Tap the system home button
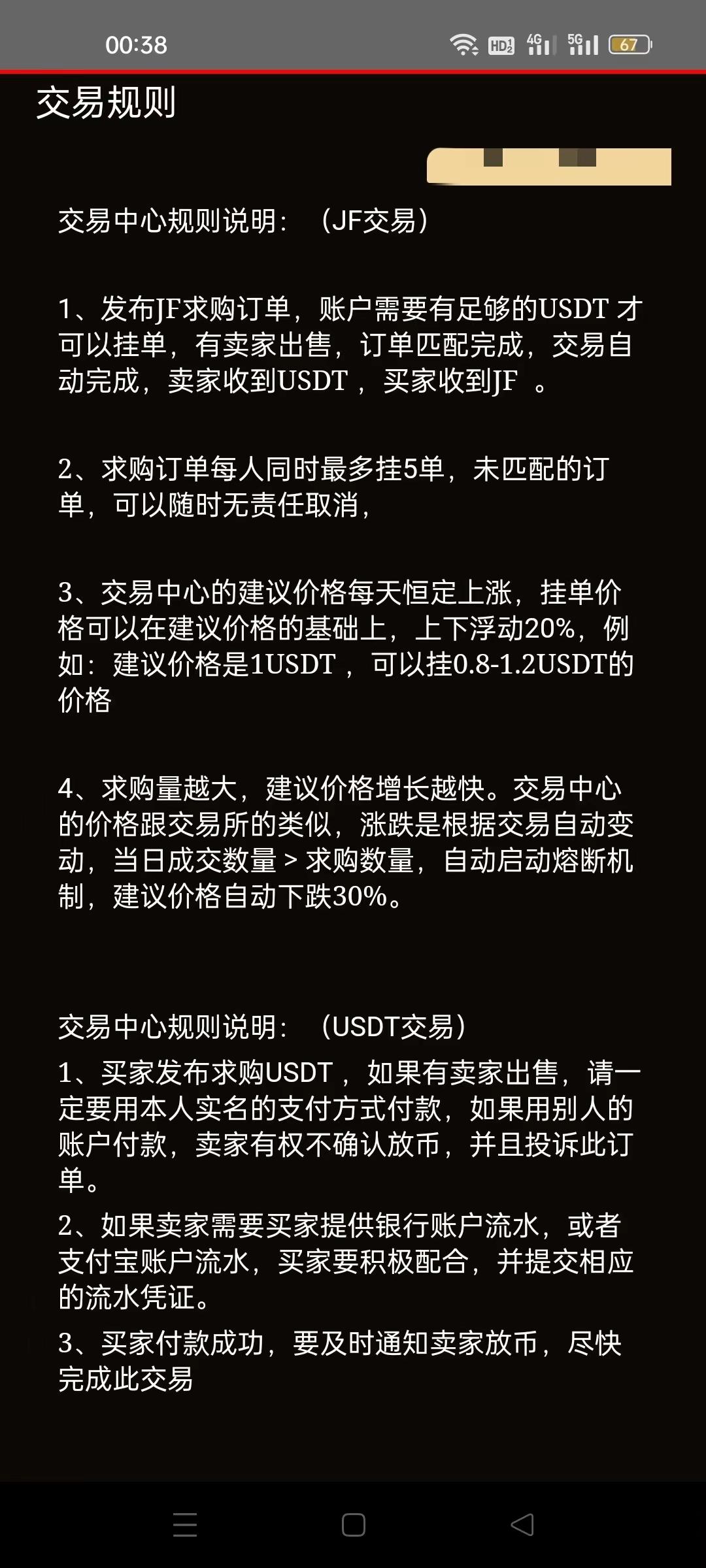Screen dimensions: 706x1568 (x=353, y=1525)
